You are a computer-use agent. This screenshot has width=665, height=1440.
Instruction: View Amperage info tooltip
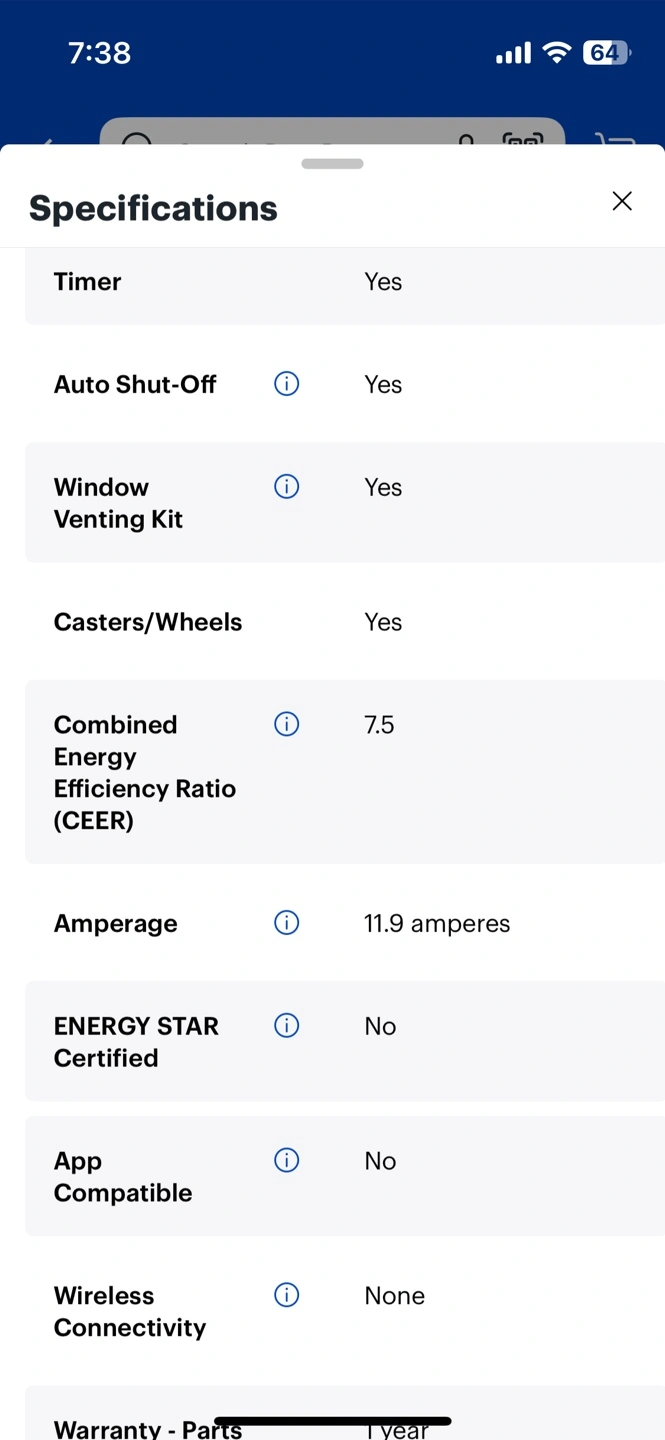click(287, 922)
